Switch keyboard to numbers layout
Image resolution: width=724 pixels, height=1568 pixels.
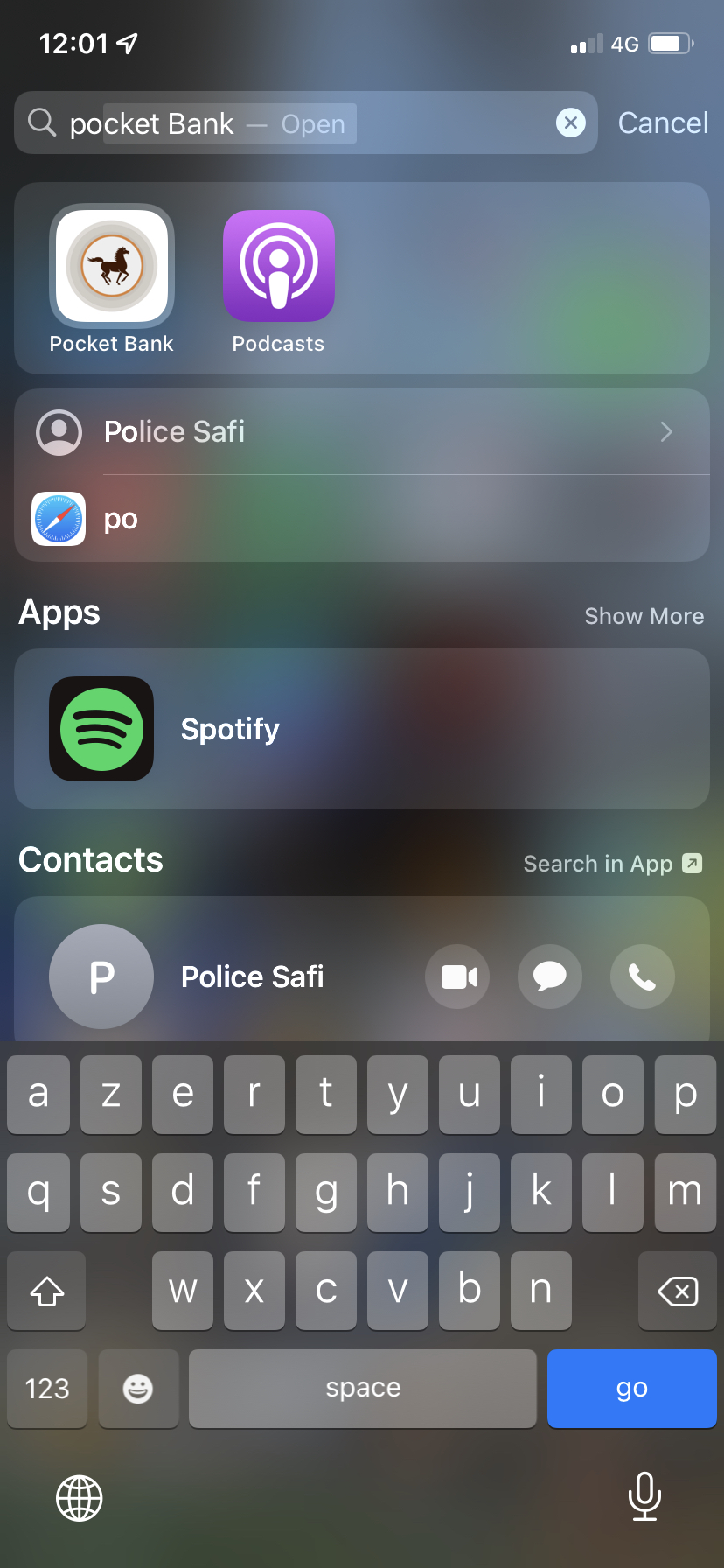tap(47, 1388)
